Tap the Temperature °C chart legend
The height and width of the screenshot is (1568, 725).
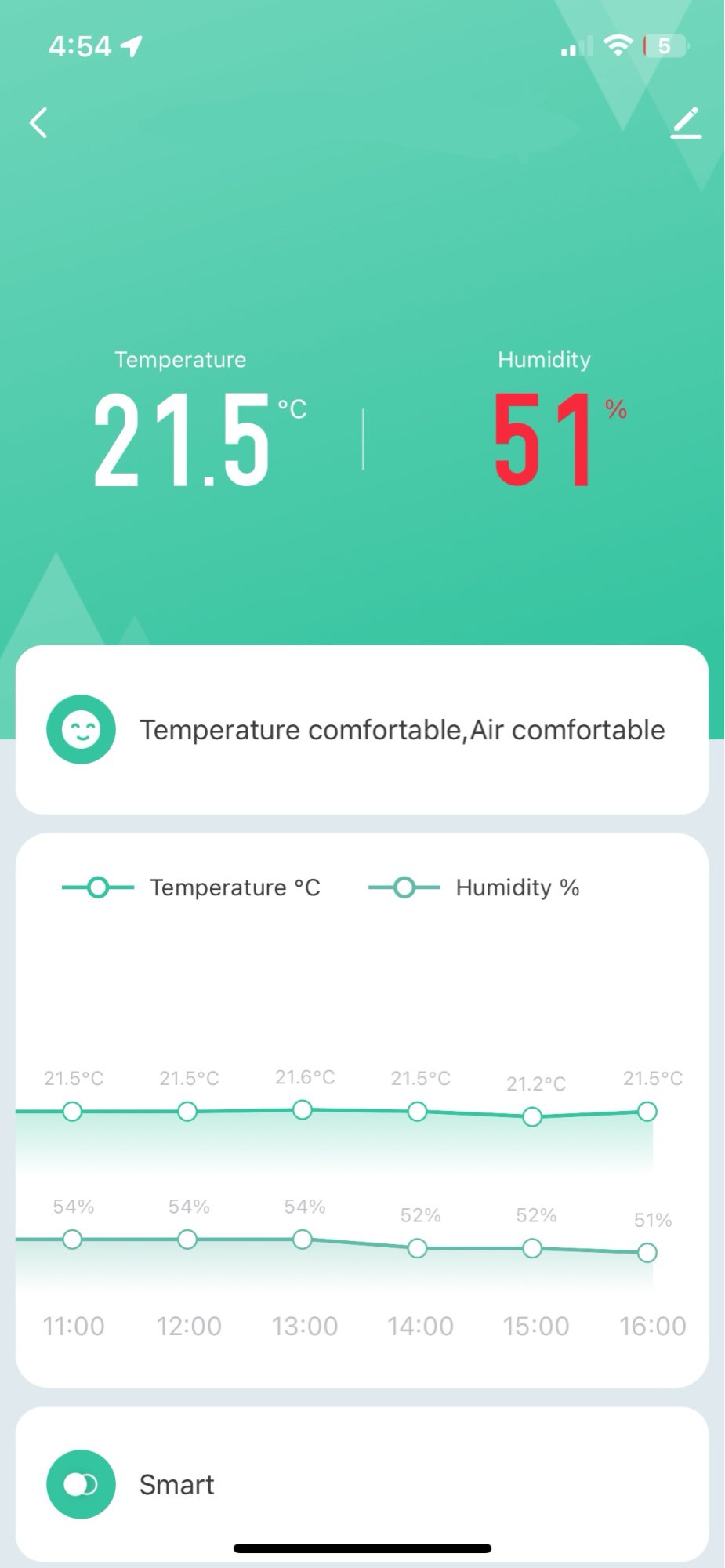click(191, 887)
